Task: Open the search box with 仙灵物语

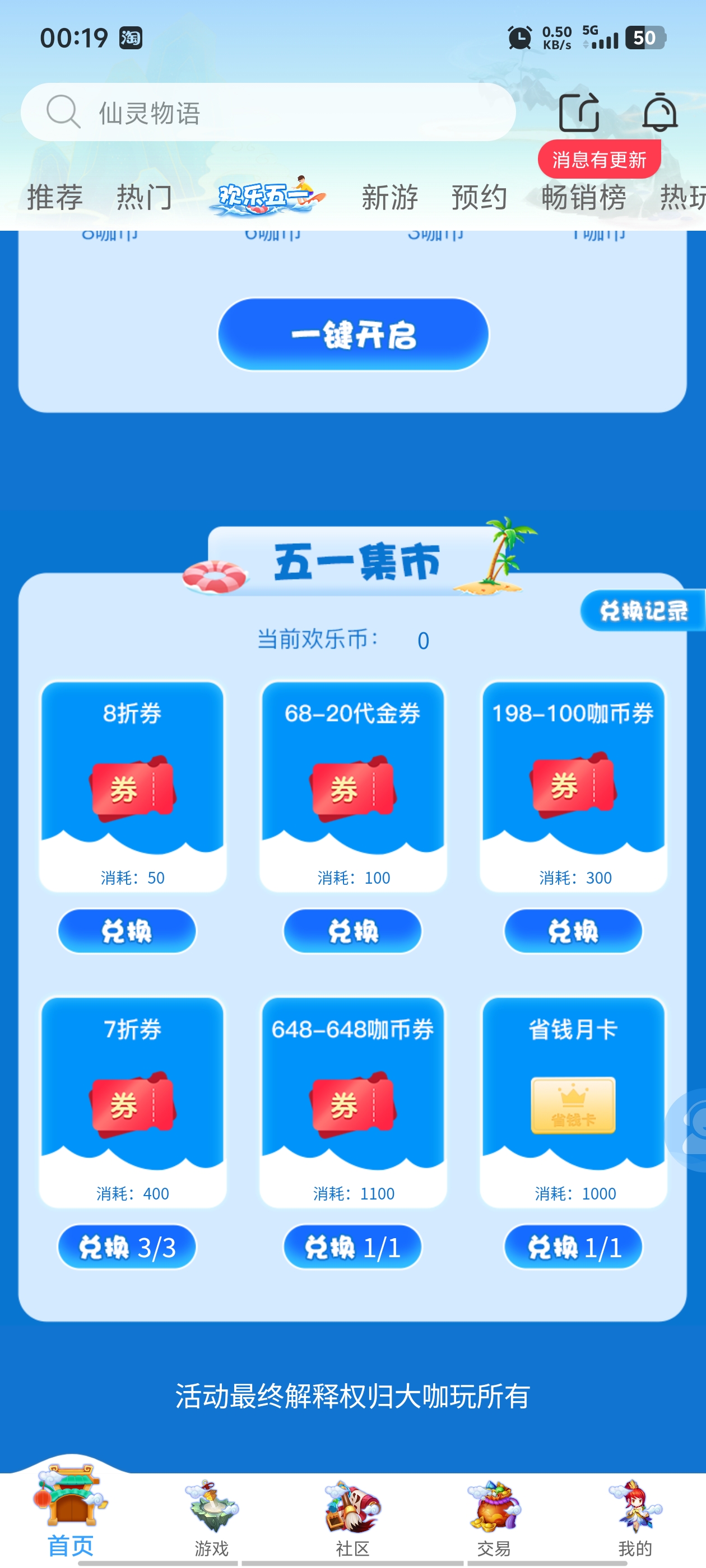Action: [268, 113]
